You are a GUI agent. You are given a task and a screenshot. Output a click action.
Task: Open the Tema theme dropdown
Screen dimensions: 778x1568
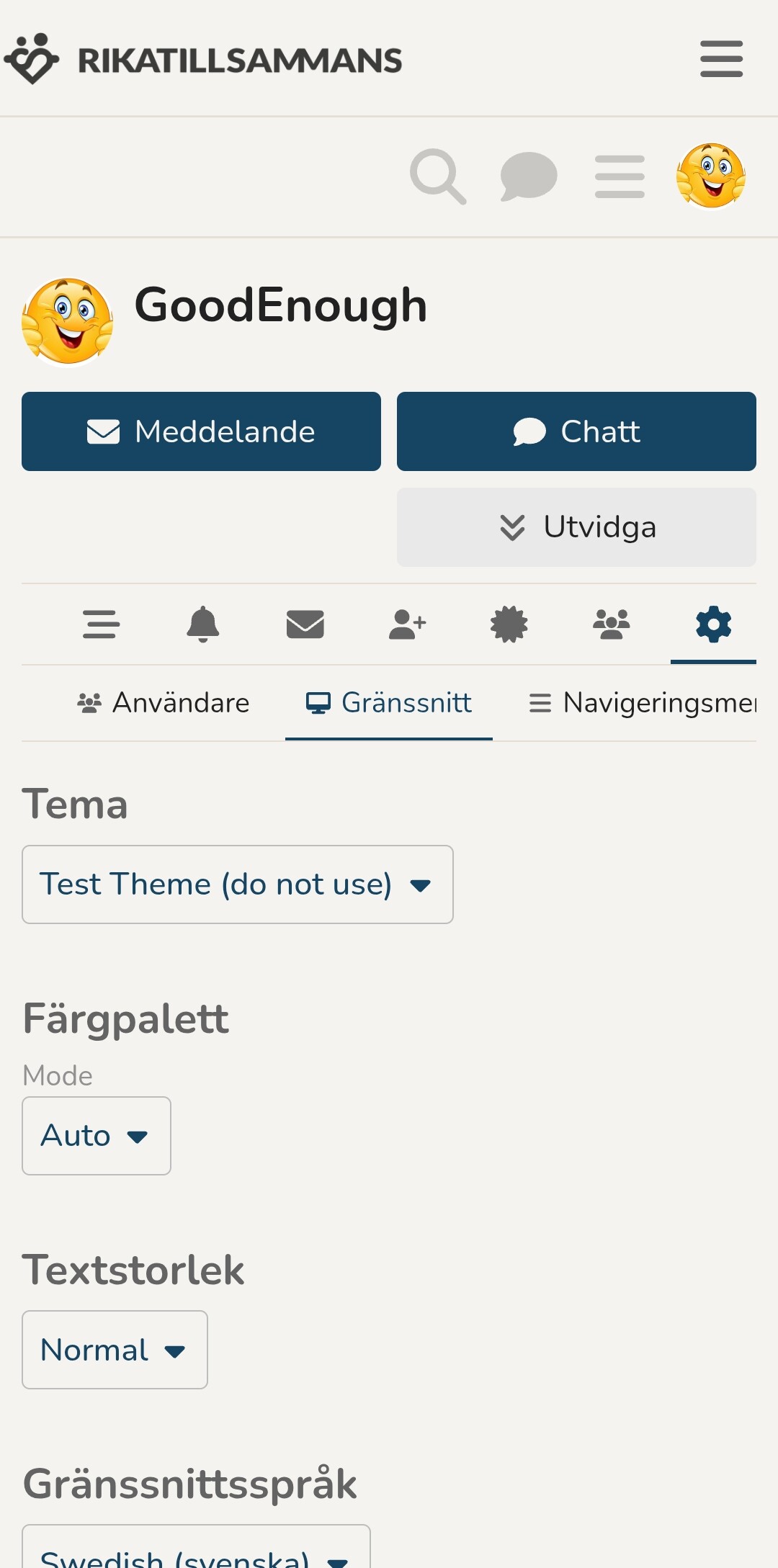[237, 884]
